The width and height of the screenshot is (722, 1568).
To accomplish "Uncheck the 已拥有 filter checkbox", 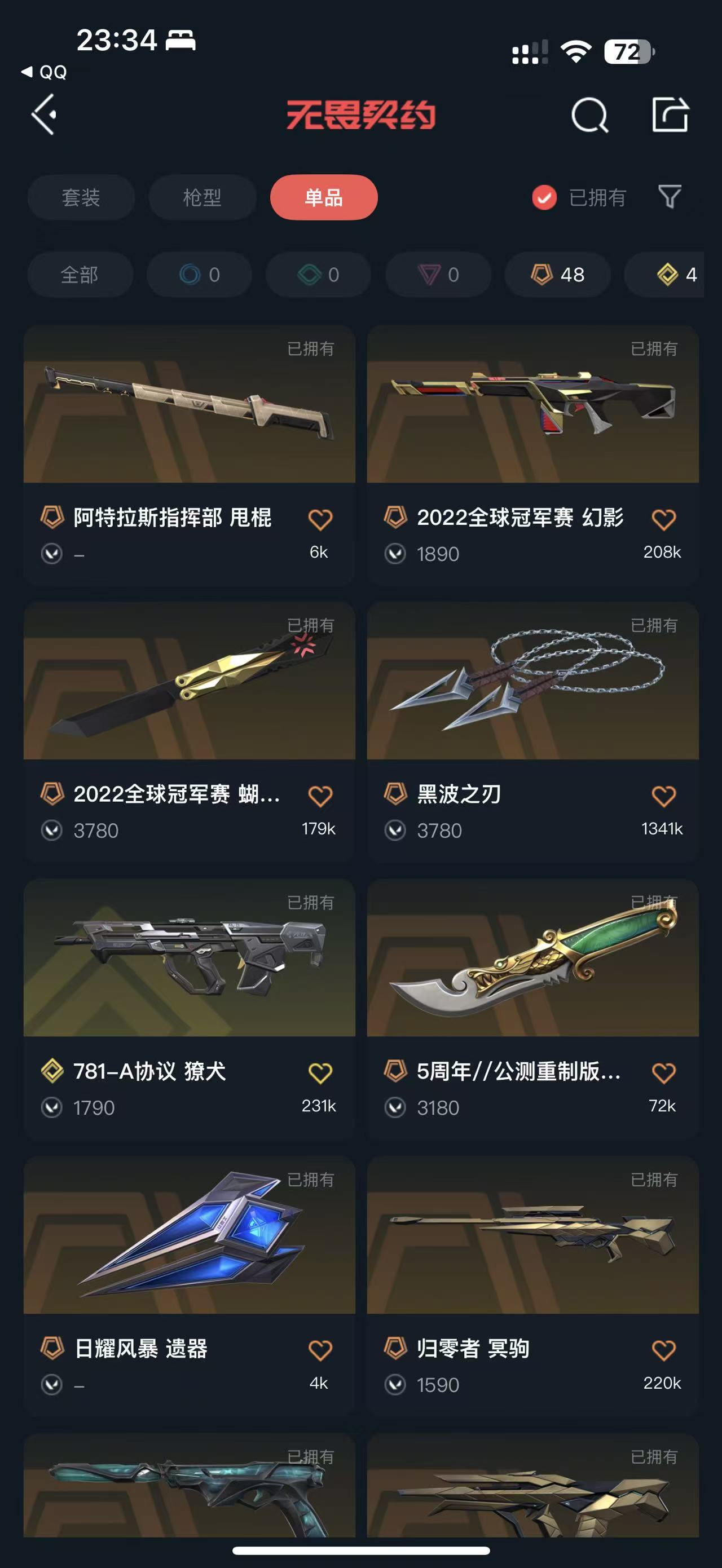I will coord(544,197).
